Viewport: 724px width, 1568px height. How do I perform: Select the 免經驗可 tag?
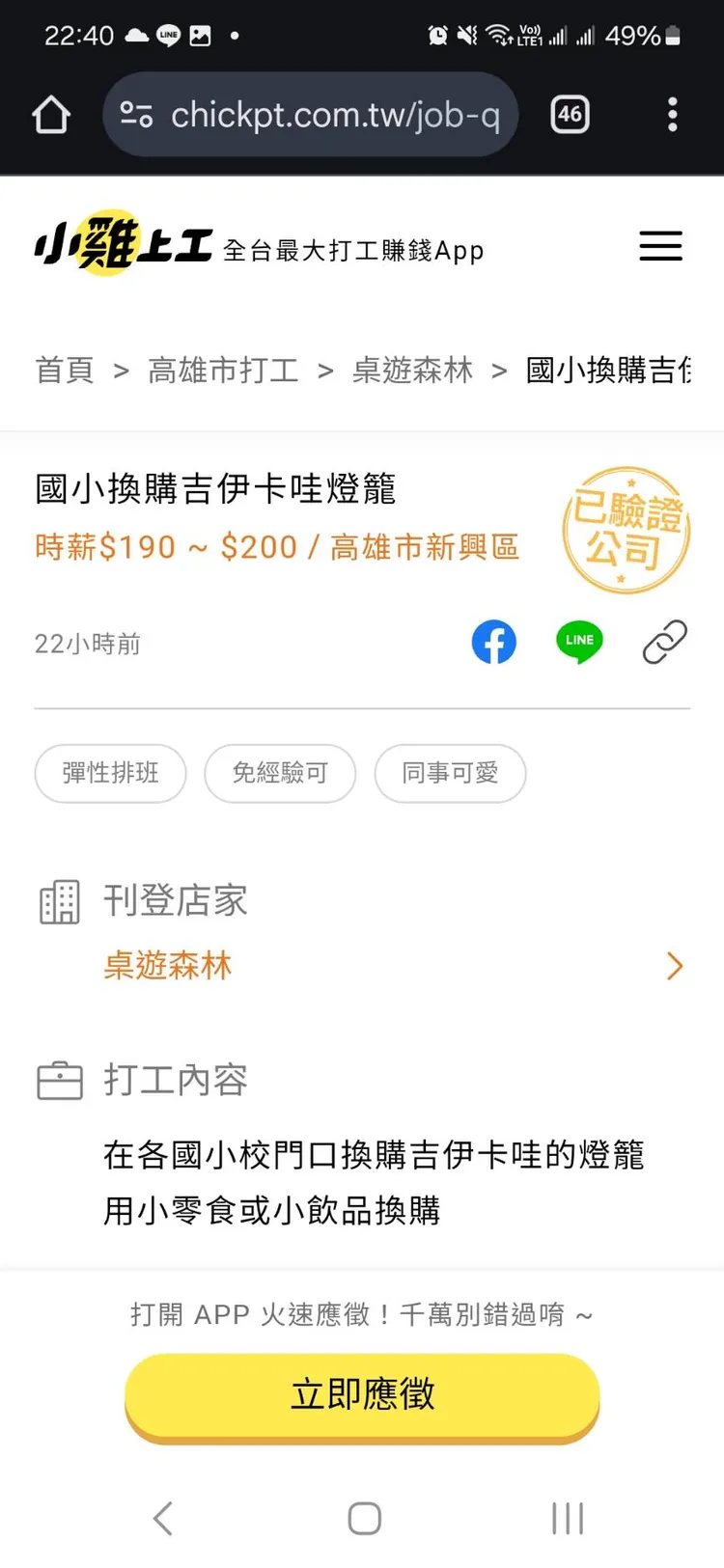point(279,773)
